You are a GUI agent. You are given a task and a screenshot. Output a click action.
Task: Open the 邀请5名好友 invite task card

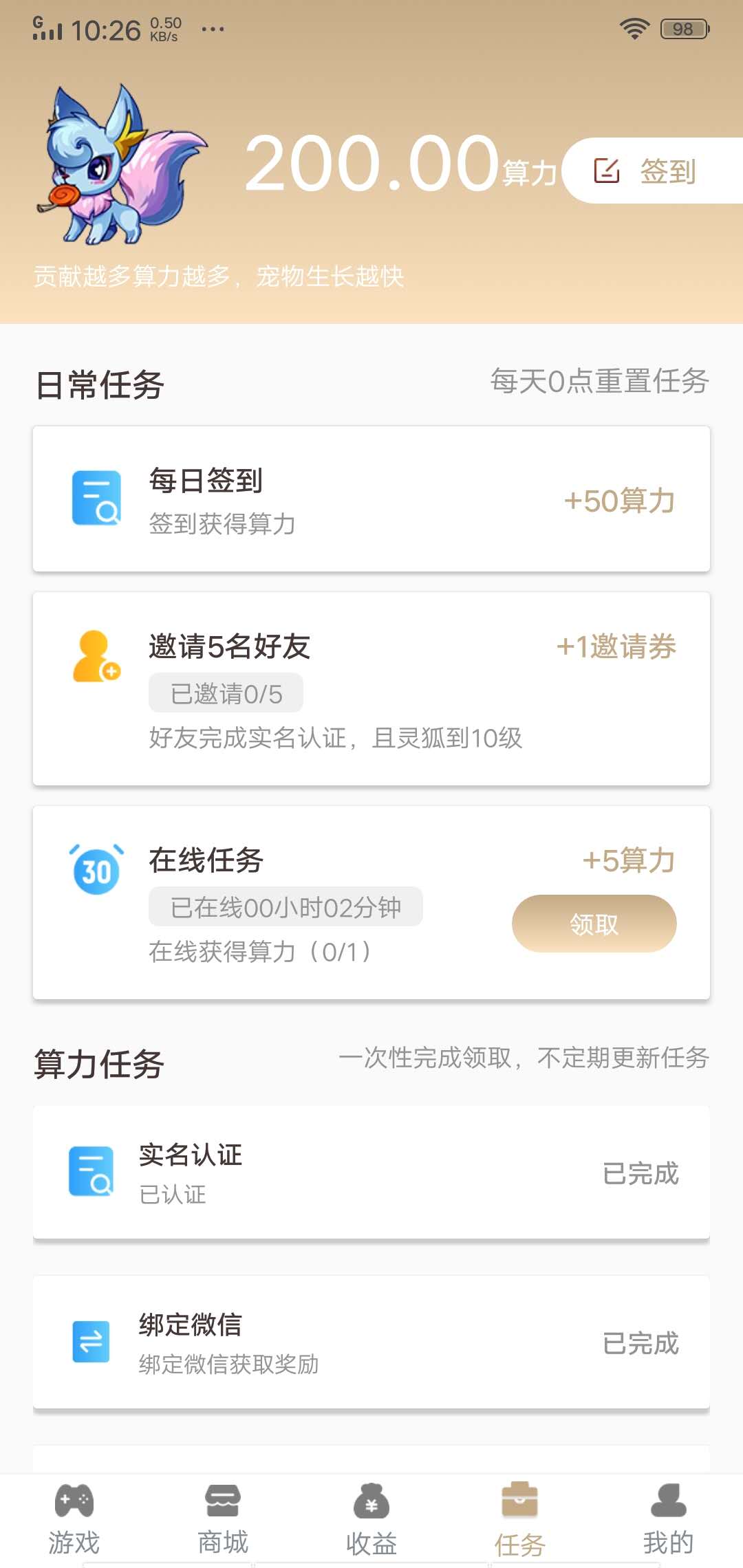point(371,688)
